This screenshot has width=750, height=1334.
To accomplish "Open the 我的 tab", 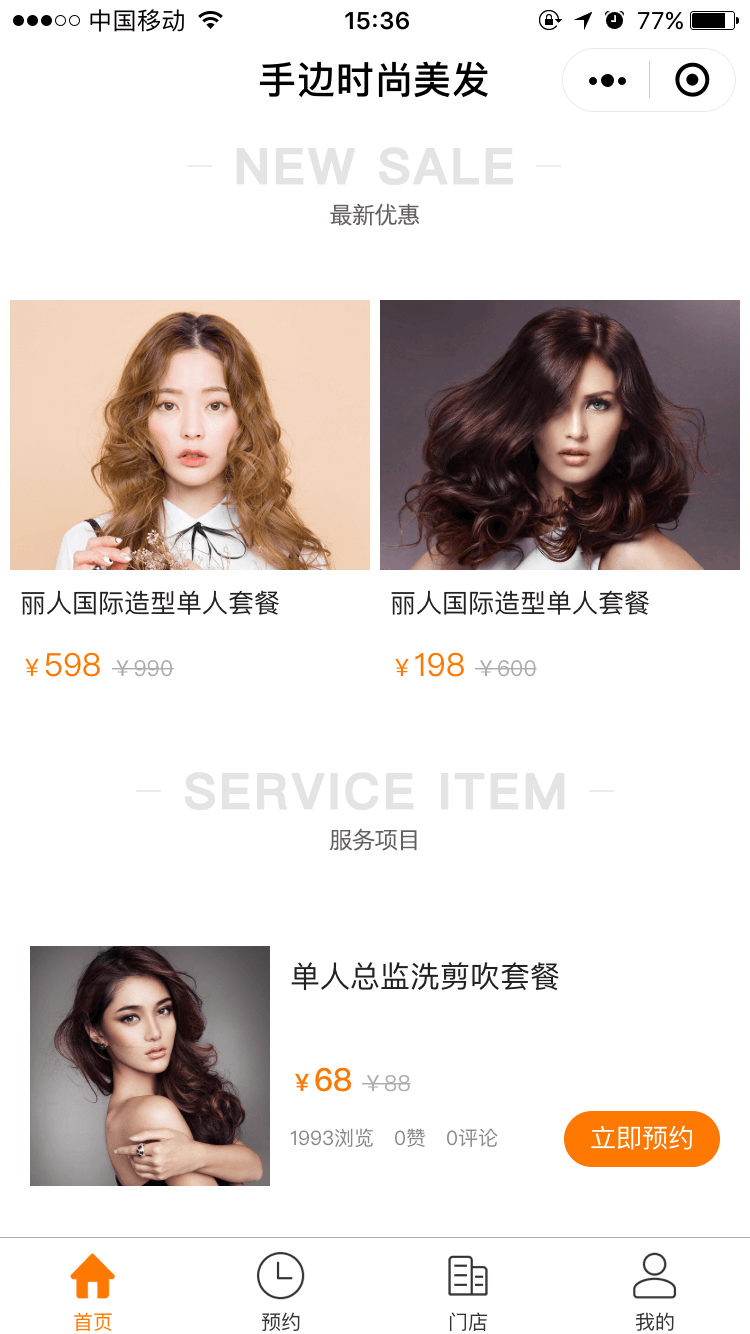I will click(x=655, y=1292).
